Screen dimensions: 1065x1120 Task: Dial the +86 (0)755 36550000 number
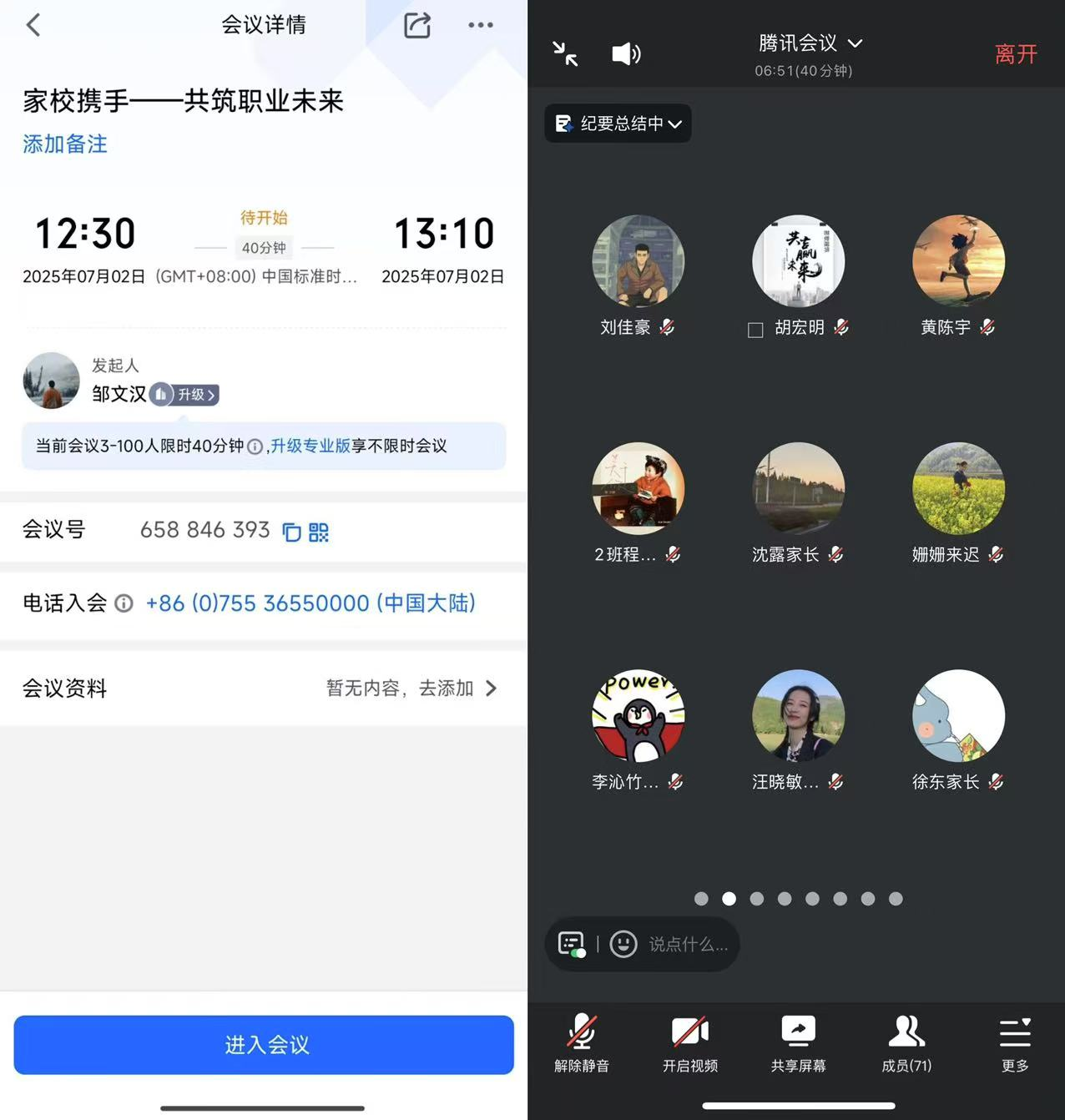pyautogui.click(x=310, y=603)
